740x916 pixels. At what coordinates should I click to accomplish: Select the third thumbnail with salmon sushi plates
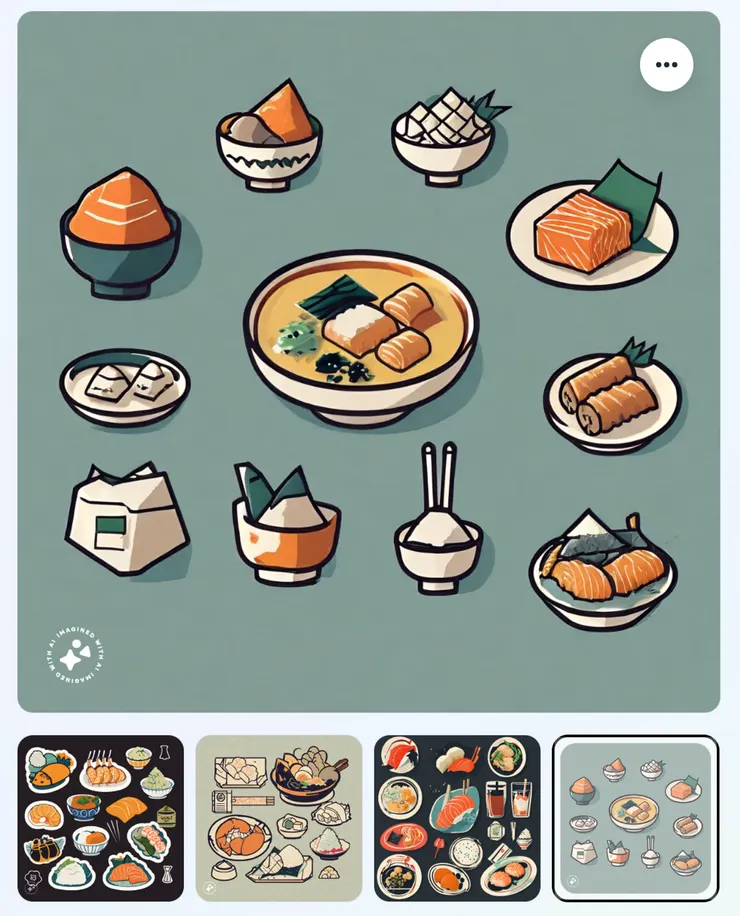click(x=457, y=818)
